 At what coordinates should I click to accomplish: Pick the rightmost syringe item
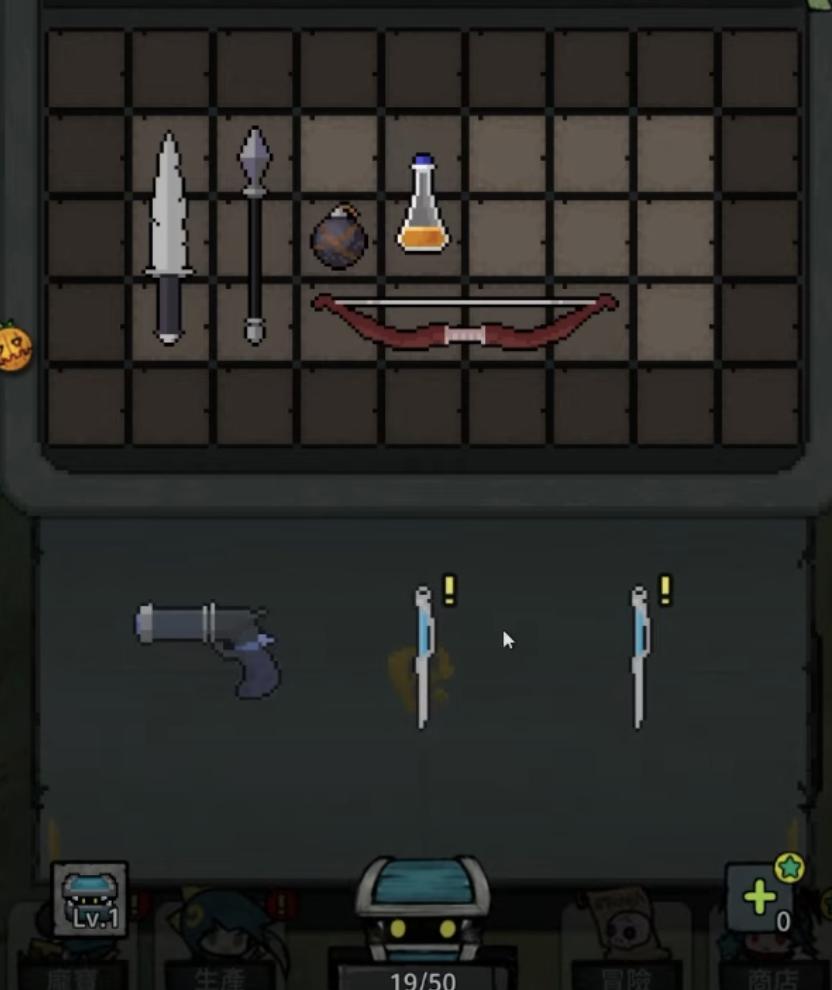(x=640, y=655)
